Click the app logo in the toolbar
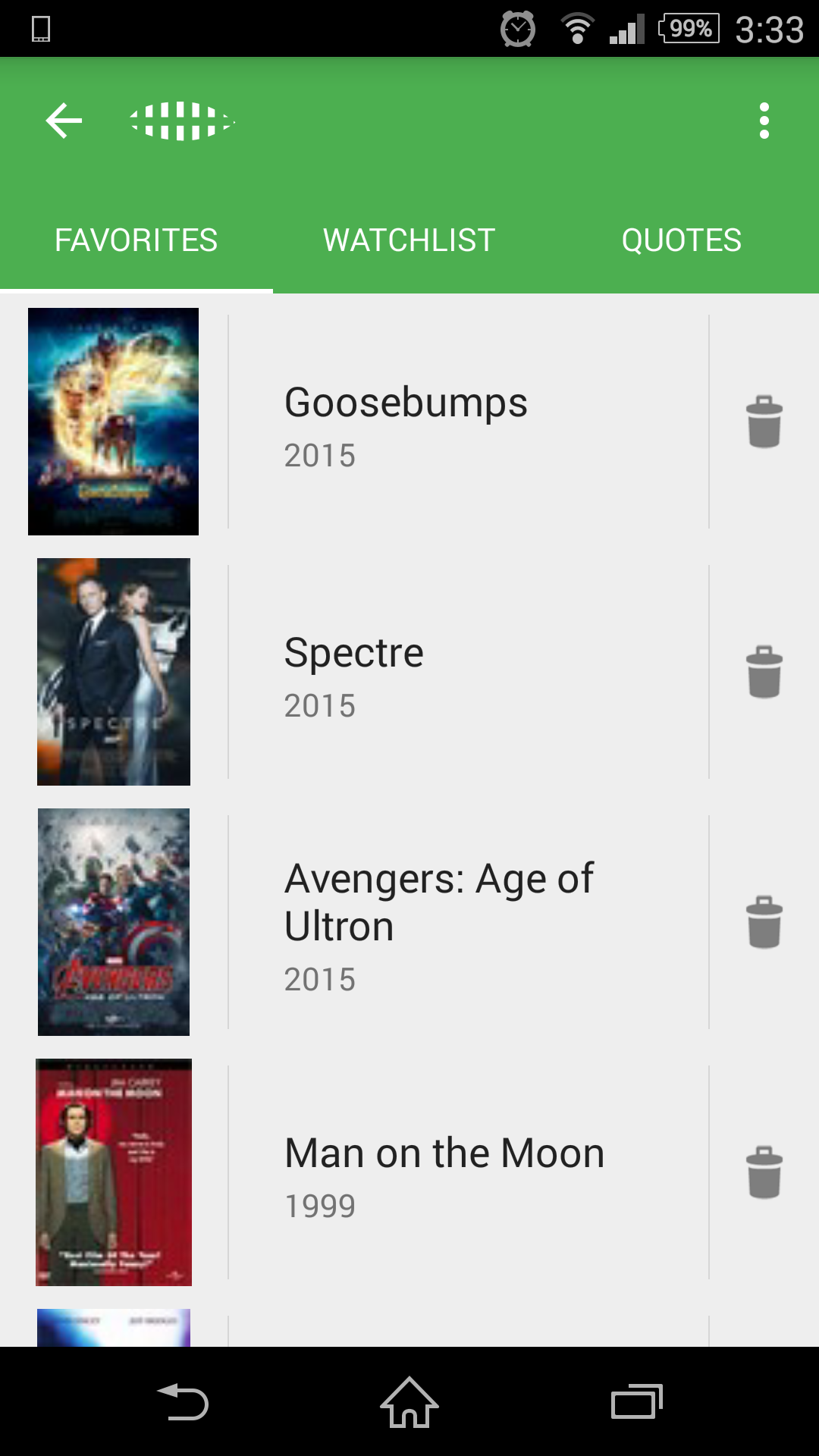The width and height of the screenshot is (819, 1456). 182,120
